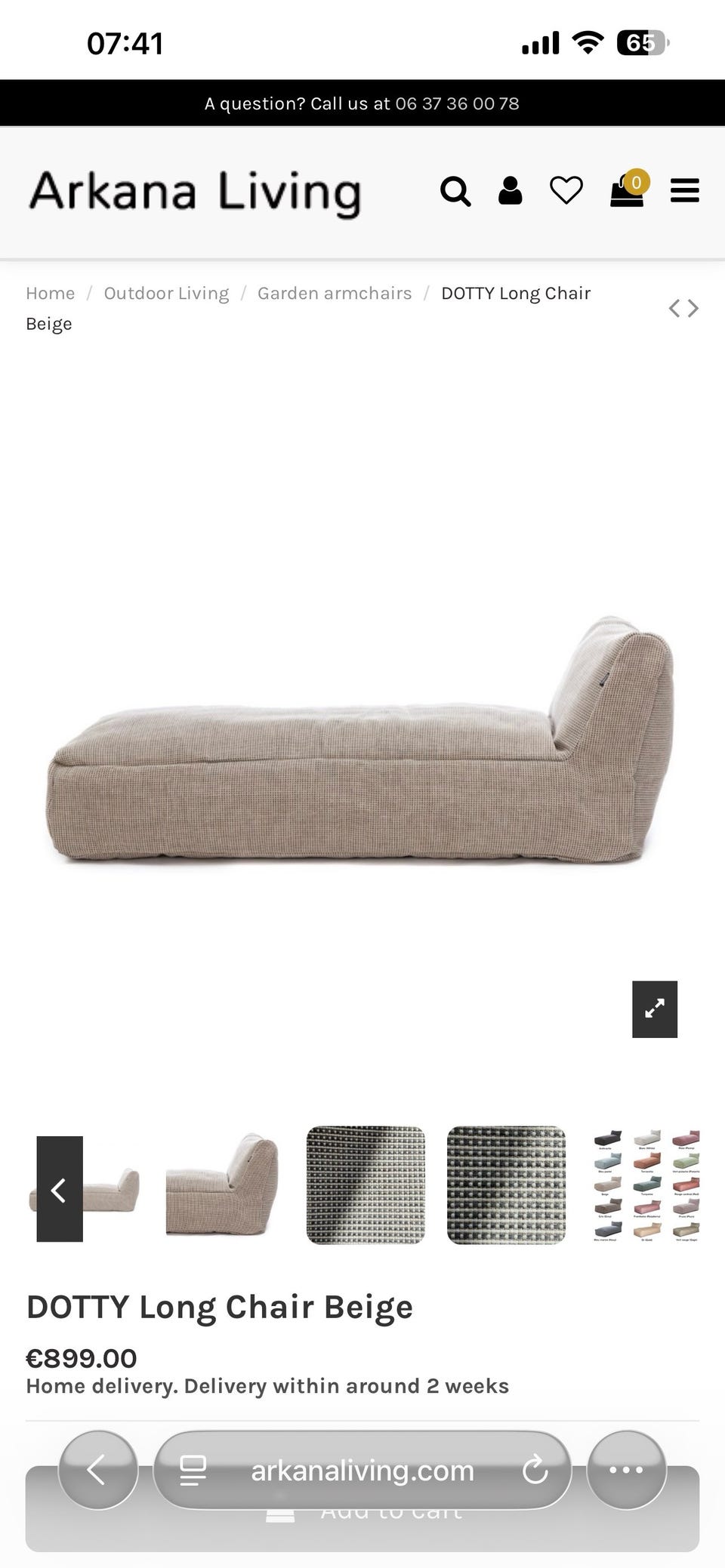Image resolution: width=725 pixels, height=1568 pixels.
Task: Open the shopping cart icon
Action: tap(628, 189)
